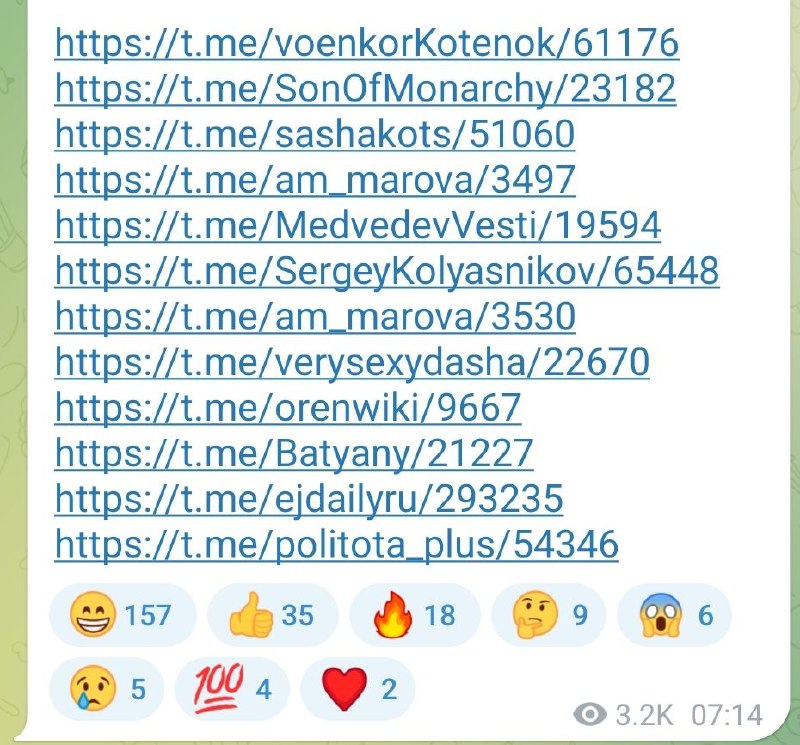Open the Batyany/21227 link
This screenshot has width=800, height=745.
(x=293, y=454)
